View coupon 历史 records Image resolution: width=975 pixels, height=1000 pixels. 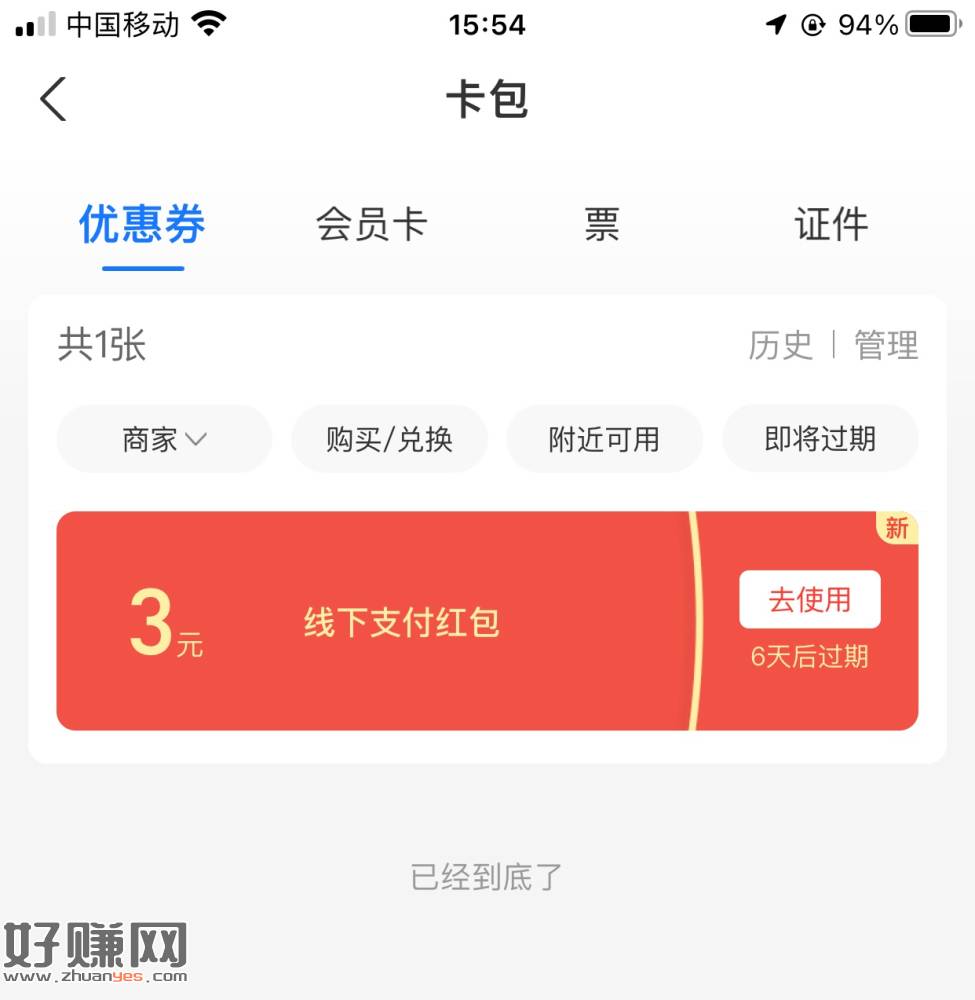click(780, 346)
